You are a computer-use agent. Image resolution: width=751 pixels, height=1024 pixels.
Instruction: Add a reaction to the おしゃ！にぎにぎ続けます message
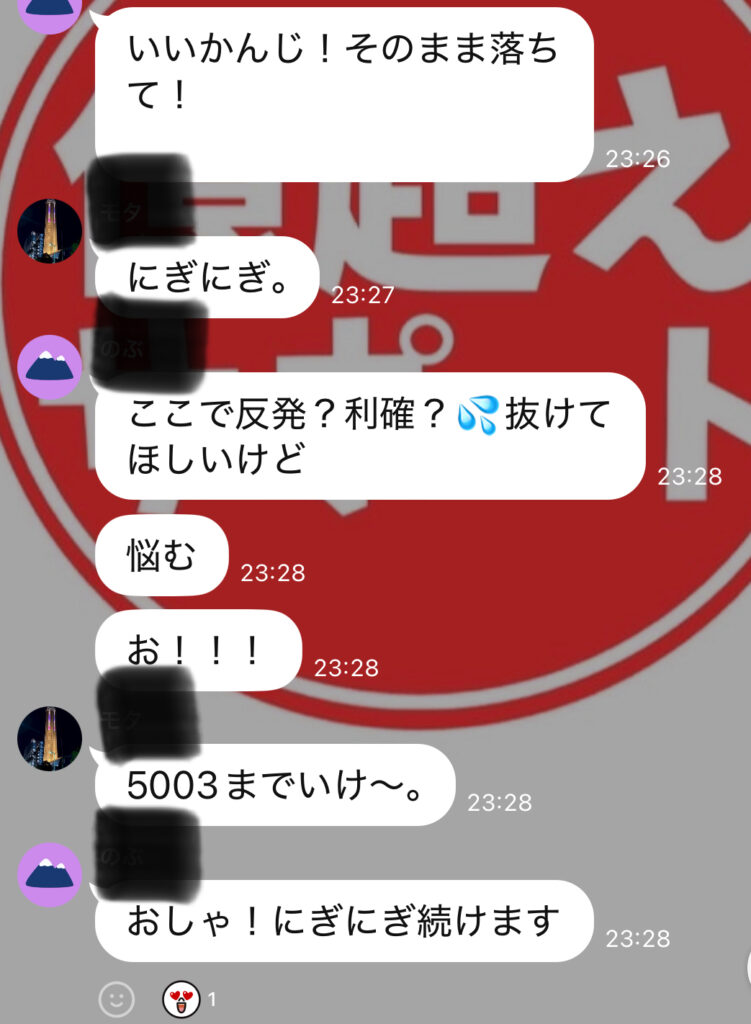click(117, 997)
